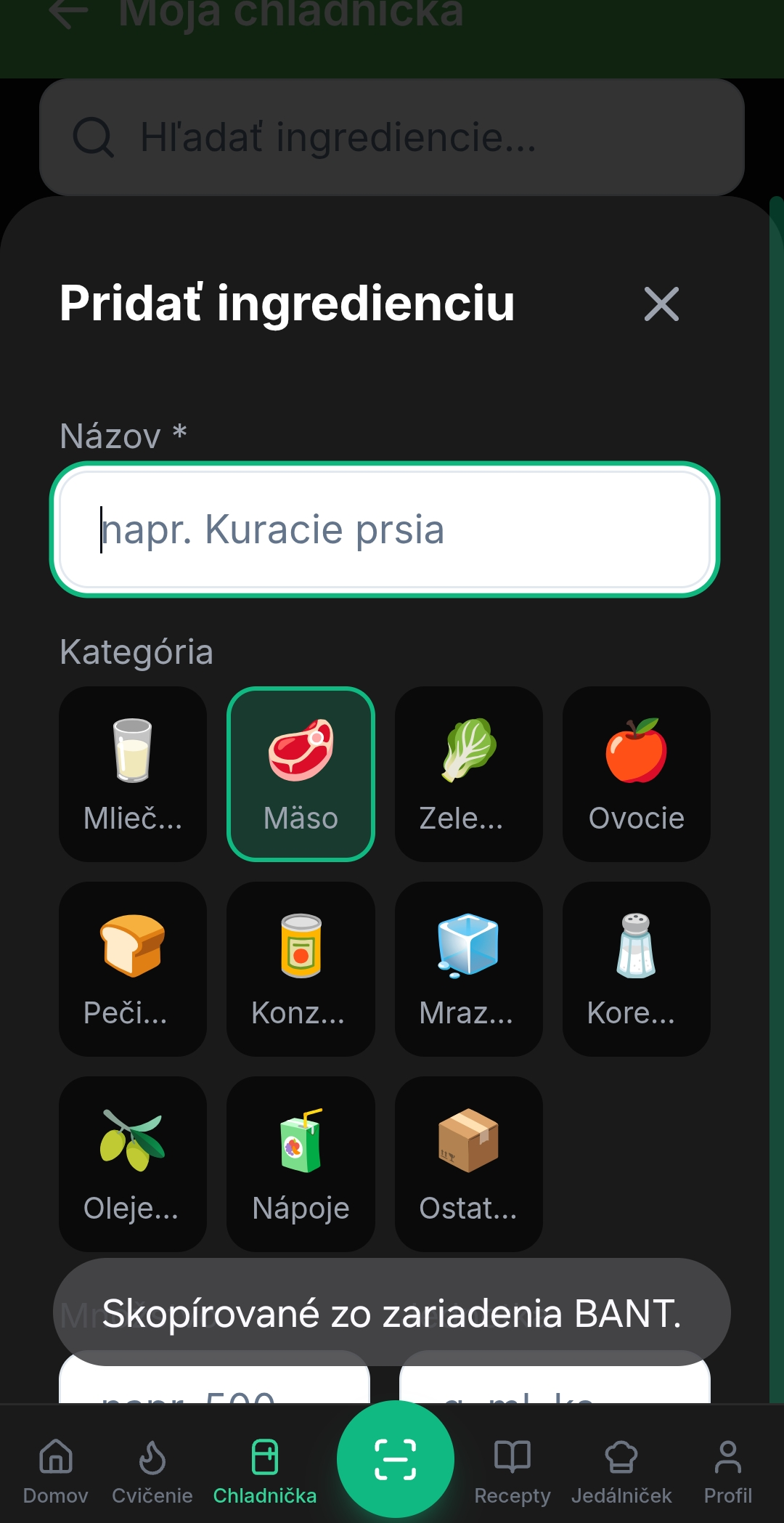The height and width of the screenshot is (1523, 784).
Task: Tap the Hľadať ingrediencie search bar
Action: (392, 138)
